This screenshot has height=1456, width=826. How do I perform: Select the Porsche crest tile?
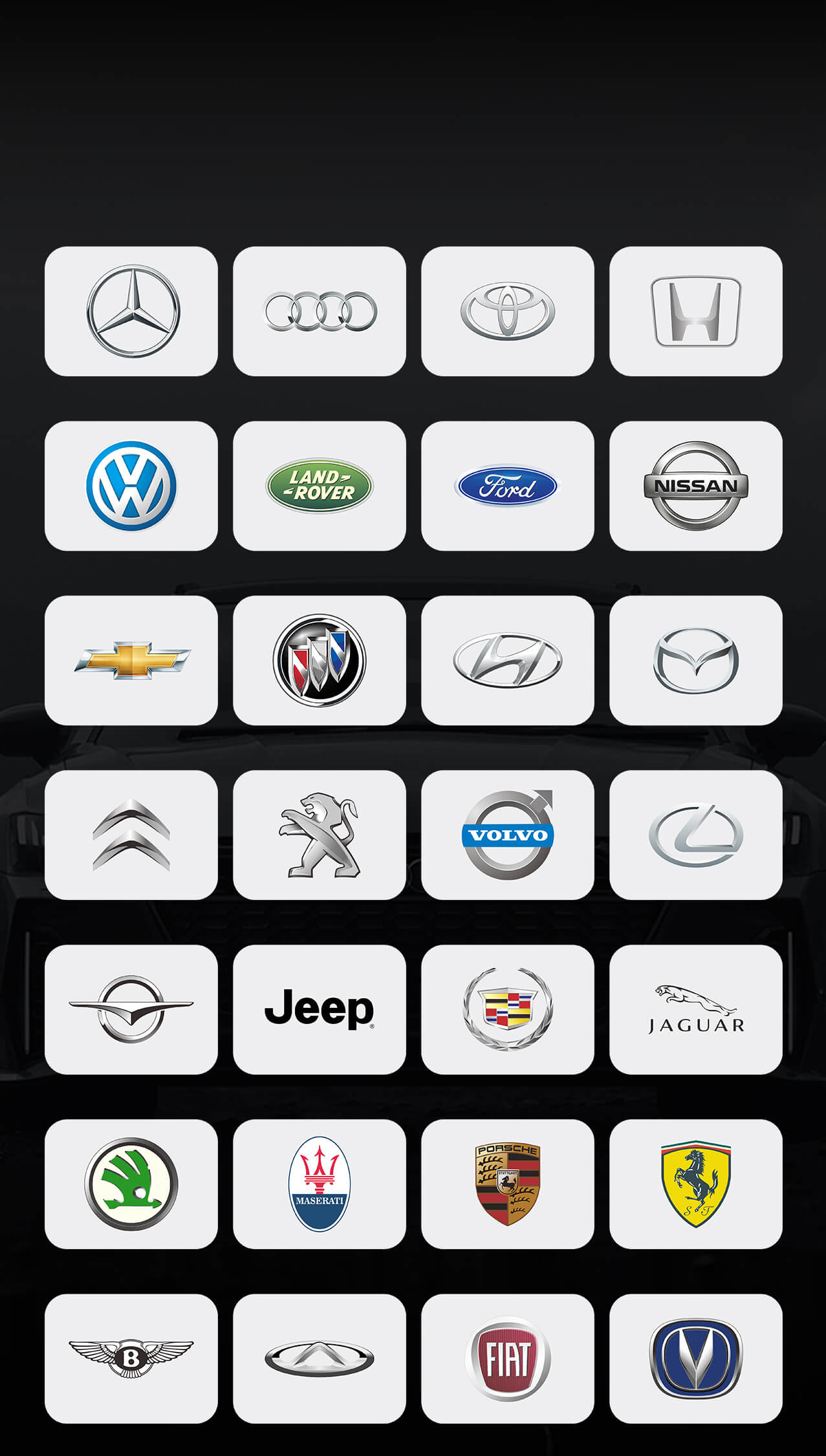point(508,1184)
